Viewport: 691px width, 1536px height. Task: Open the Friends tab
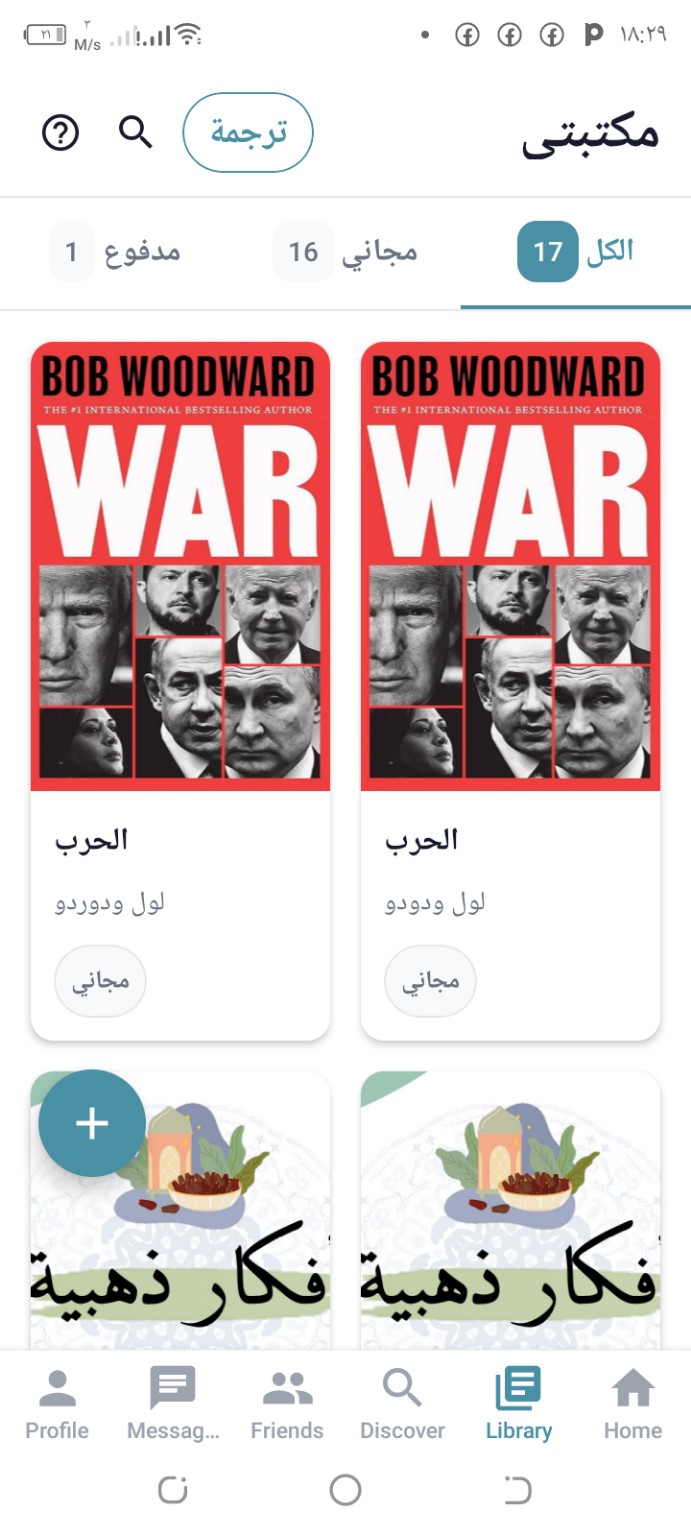pyautogui.click(x=287, y=1404)
